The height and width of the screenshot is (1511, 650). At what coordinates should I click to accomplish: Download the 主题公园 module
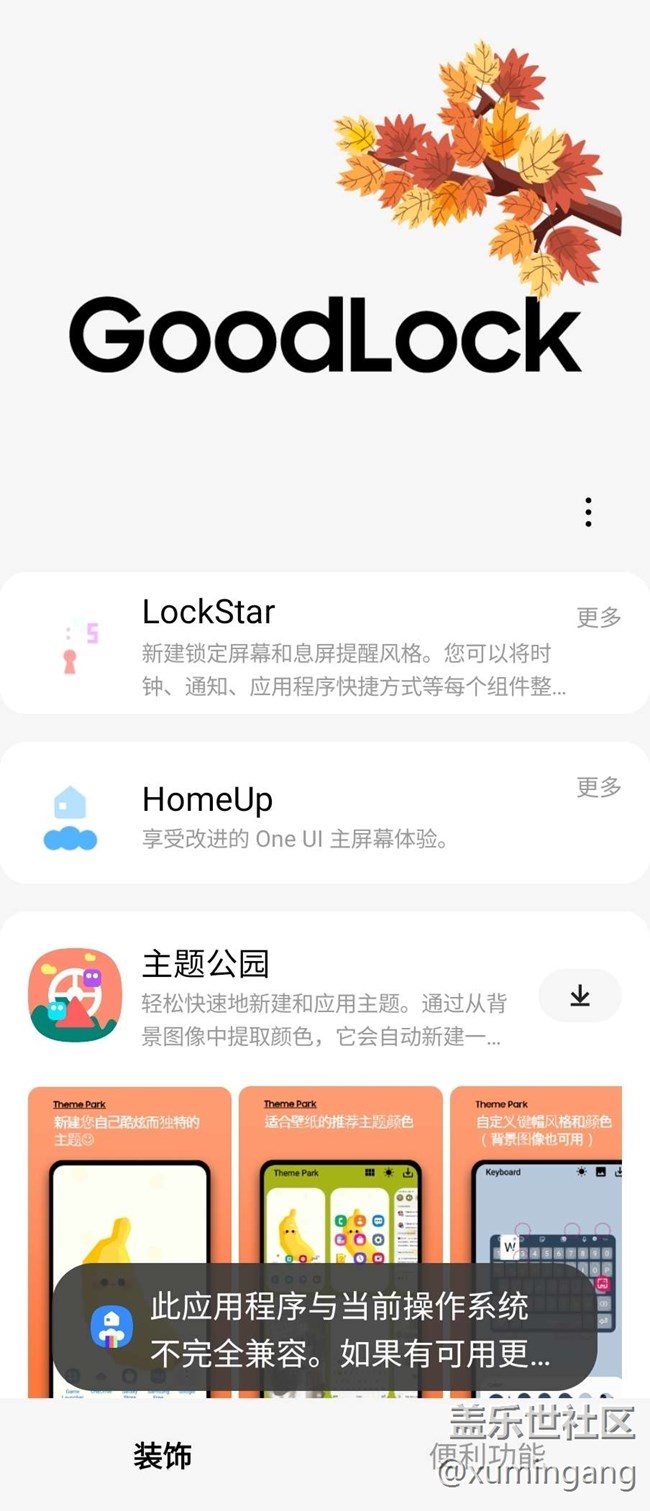click(x=580, y=995)
